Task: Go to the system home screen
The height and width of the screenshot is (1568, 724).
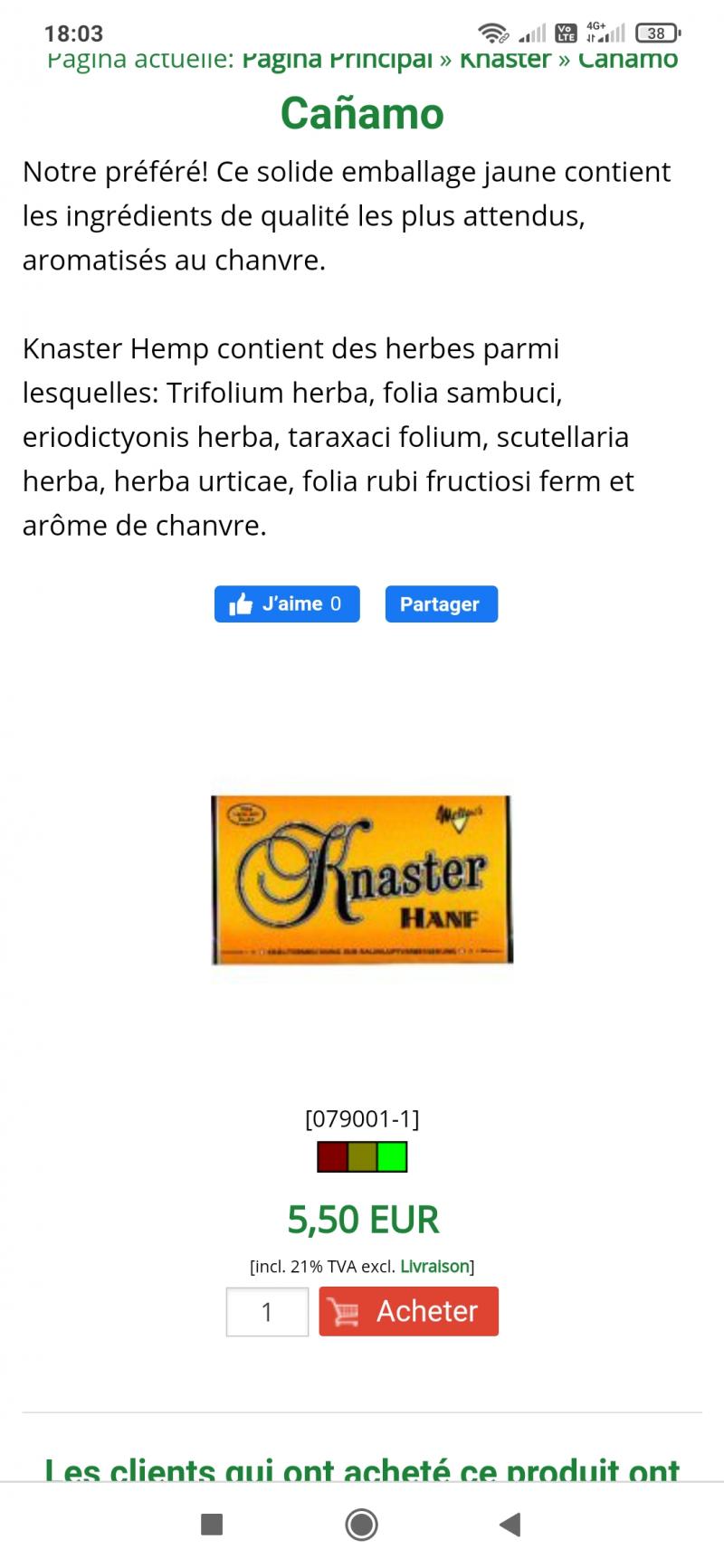Action: point(362,1525)
